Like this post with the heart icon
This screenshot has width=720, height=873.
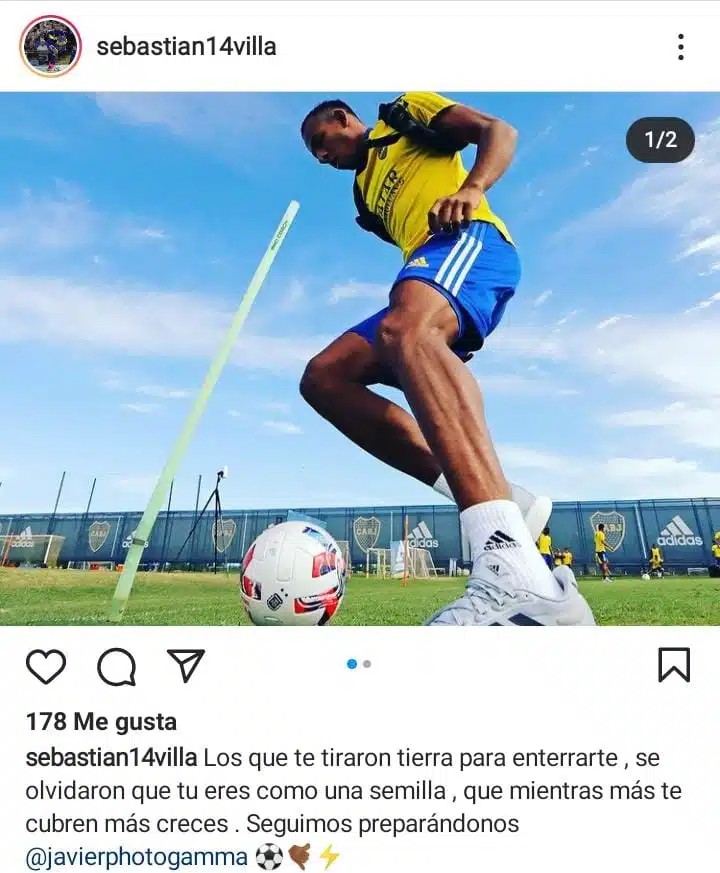46,666
